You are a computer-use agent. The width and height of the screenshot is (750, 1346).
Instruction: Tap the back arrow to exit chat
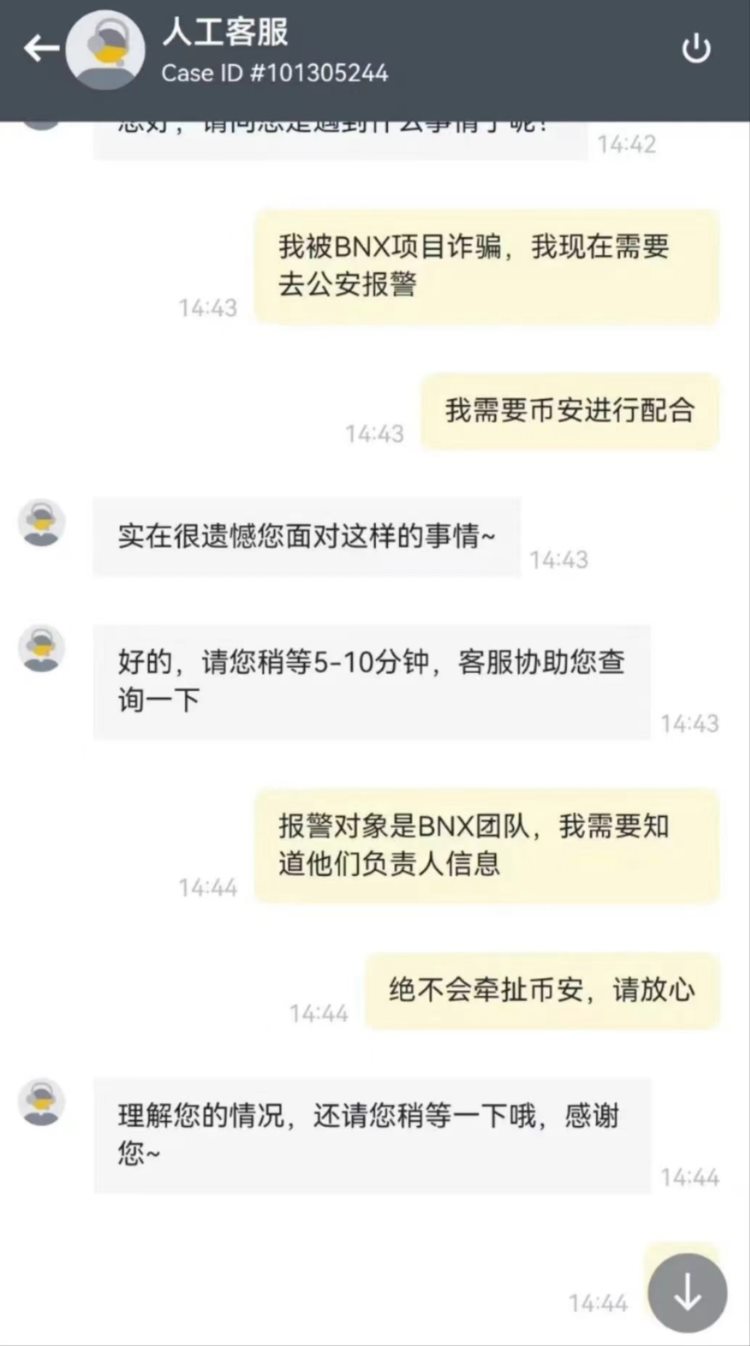pos(41,47)
